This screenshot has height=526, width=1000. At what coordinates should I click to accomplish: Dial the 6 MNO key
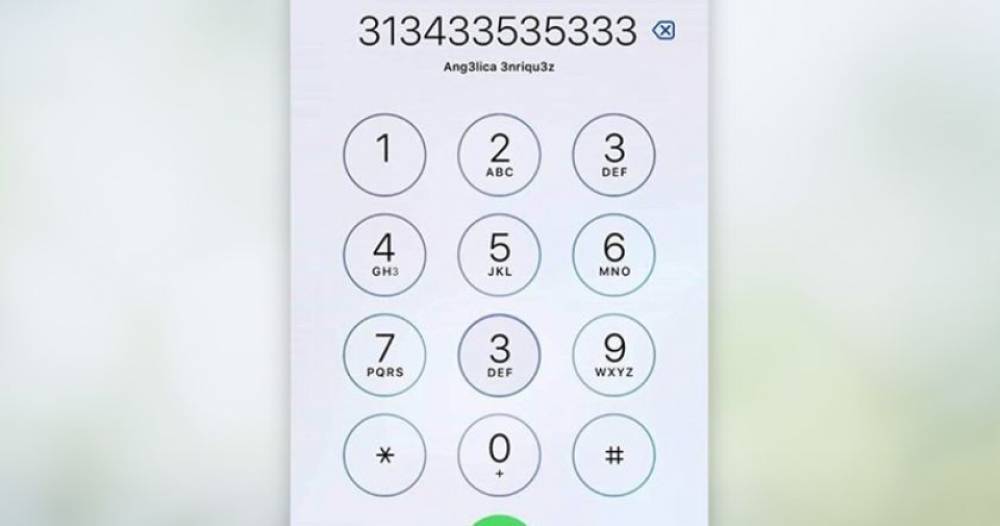tap(614, 254)
